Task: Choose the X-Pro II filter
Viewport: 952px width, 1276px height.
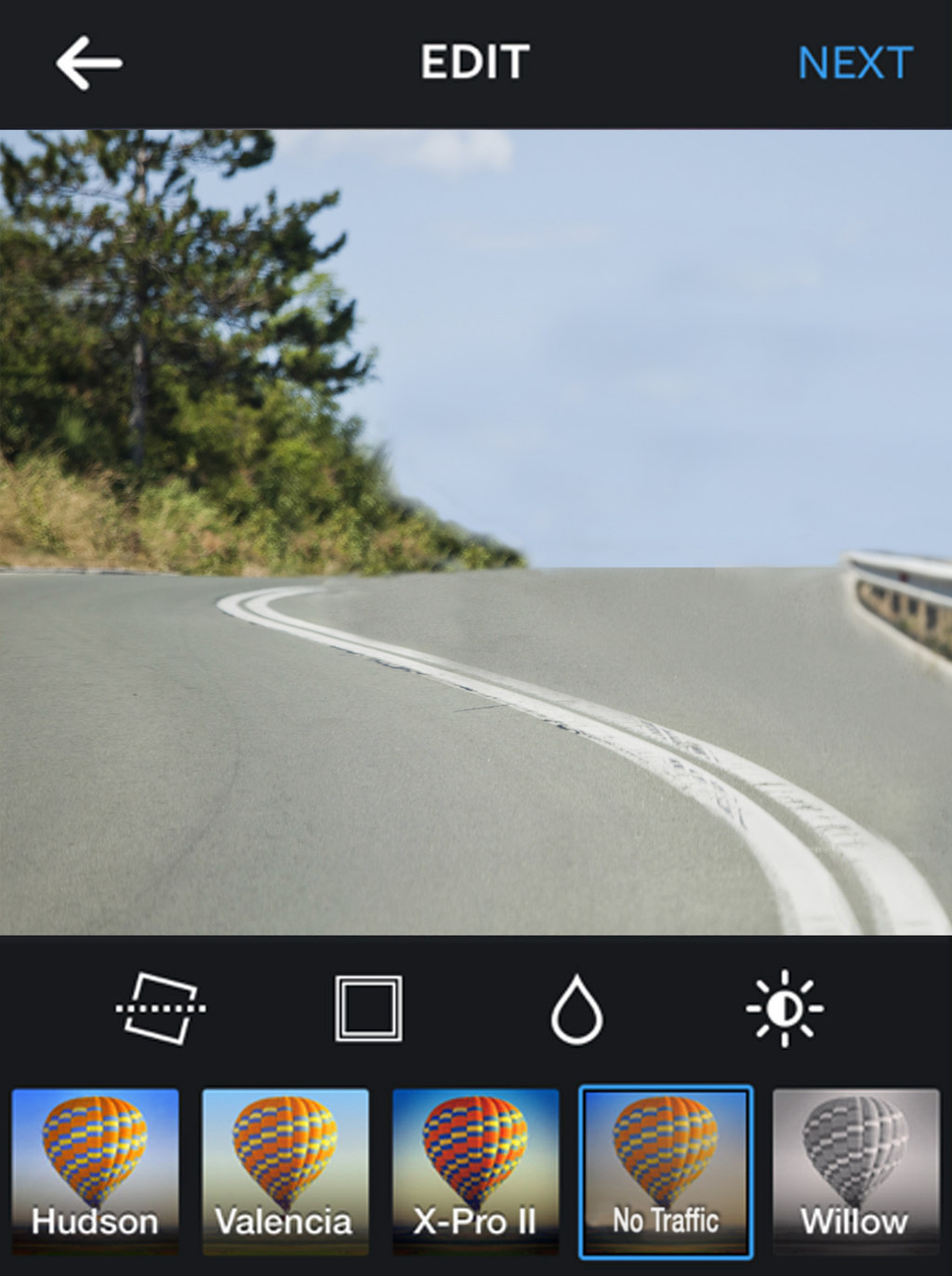Action: click(475, 1172)
